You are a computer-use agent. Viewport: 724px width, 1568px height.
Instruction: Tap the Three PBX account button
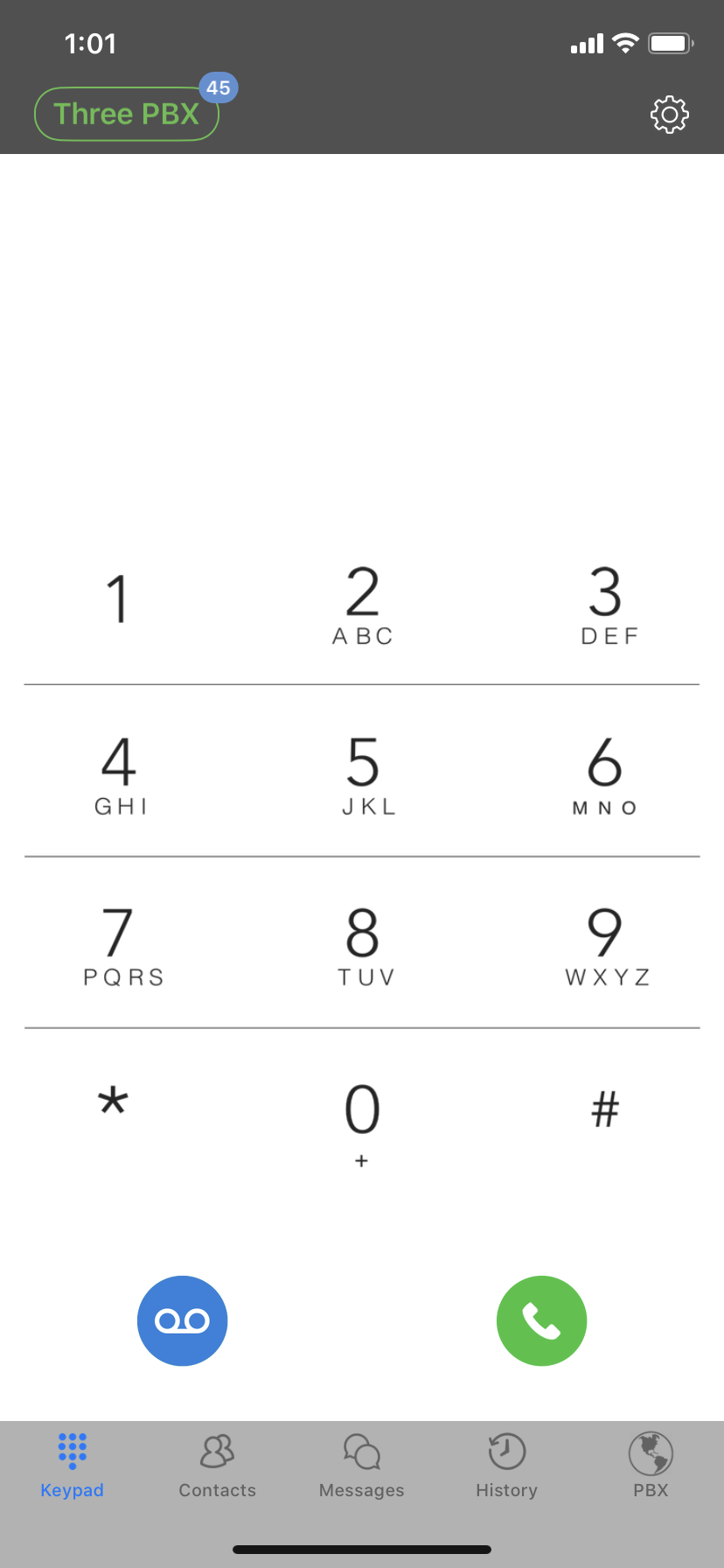(x=127, y=114)
